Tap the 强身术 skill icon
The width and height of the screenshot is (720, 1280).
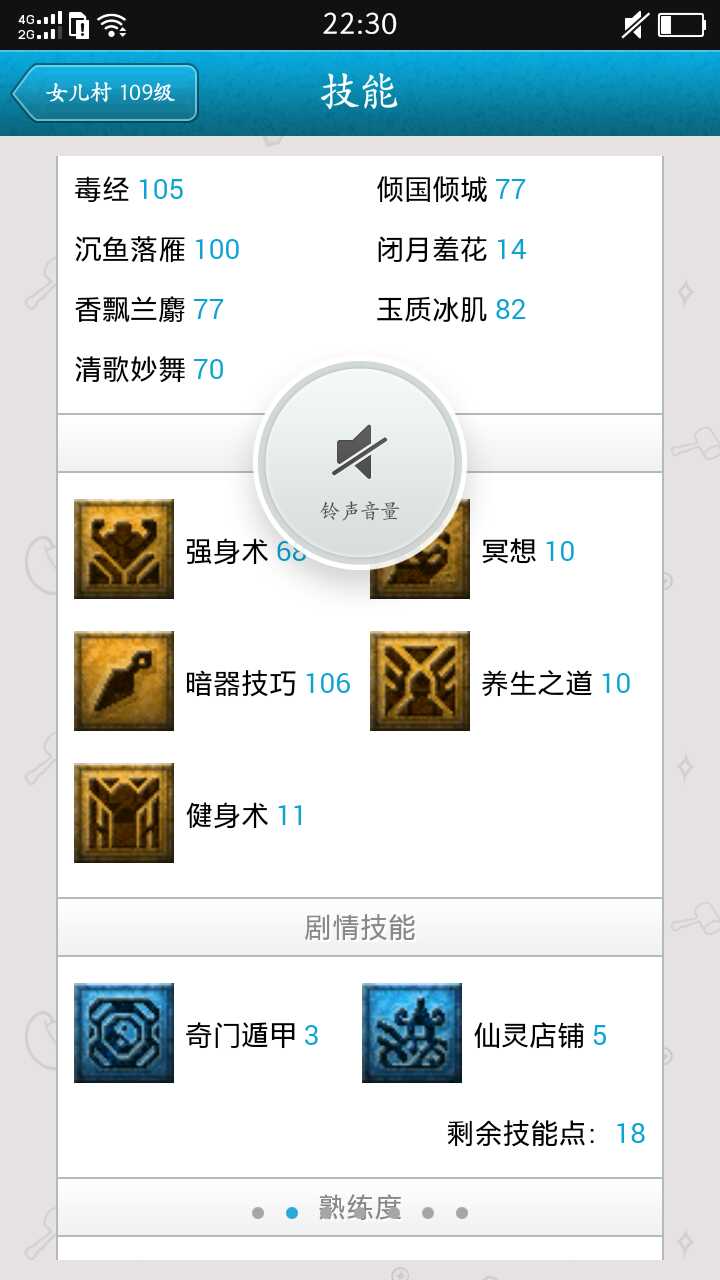(x=124, y=549)
